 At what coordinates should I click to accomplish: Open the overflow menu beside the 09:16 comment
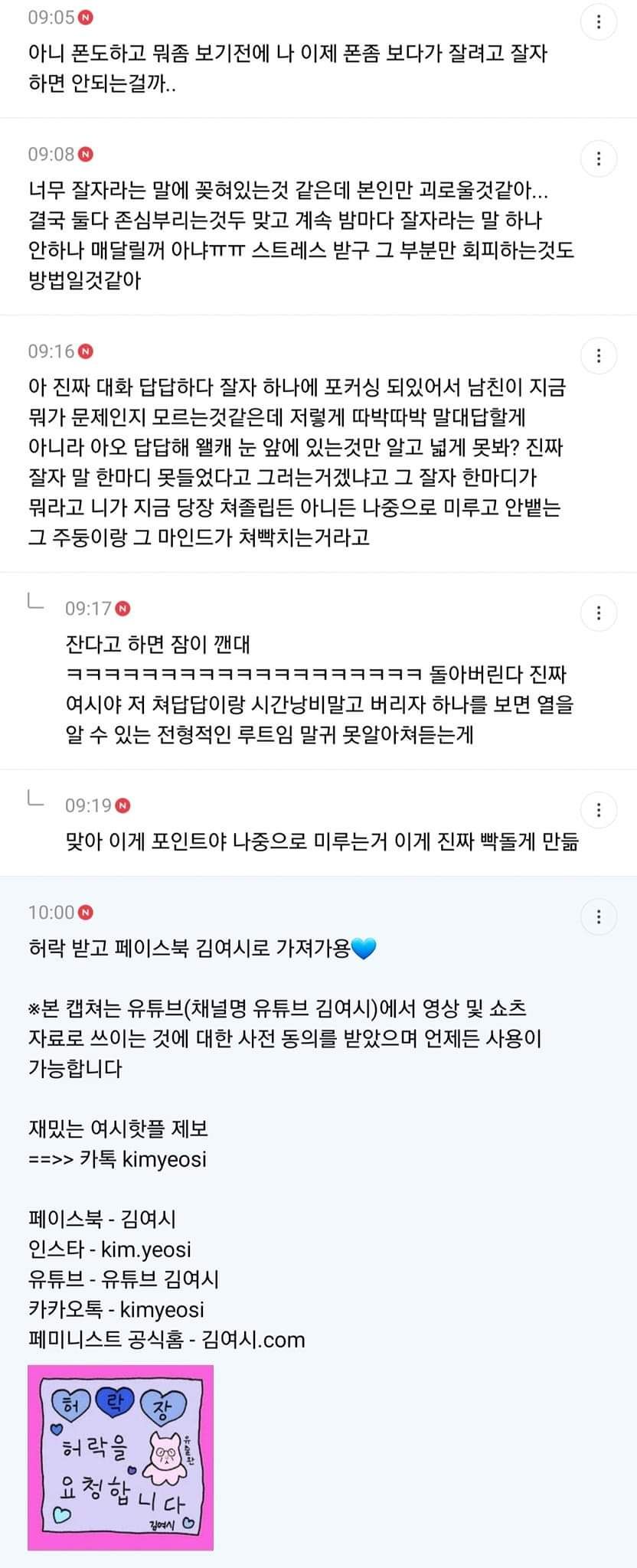click(598, 355)
